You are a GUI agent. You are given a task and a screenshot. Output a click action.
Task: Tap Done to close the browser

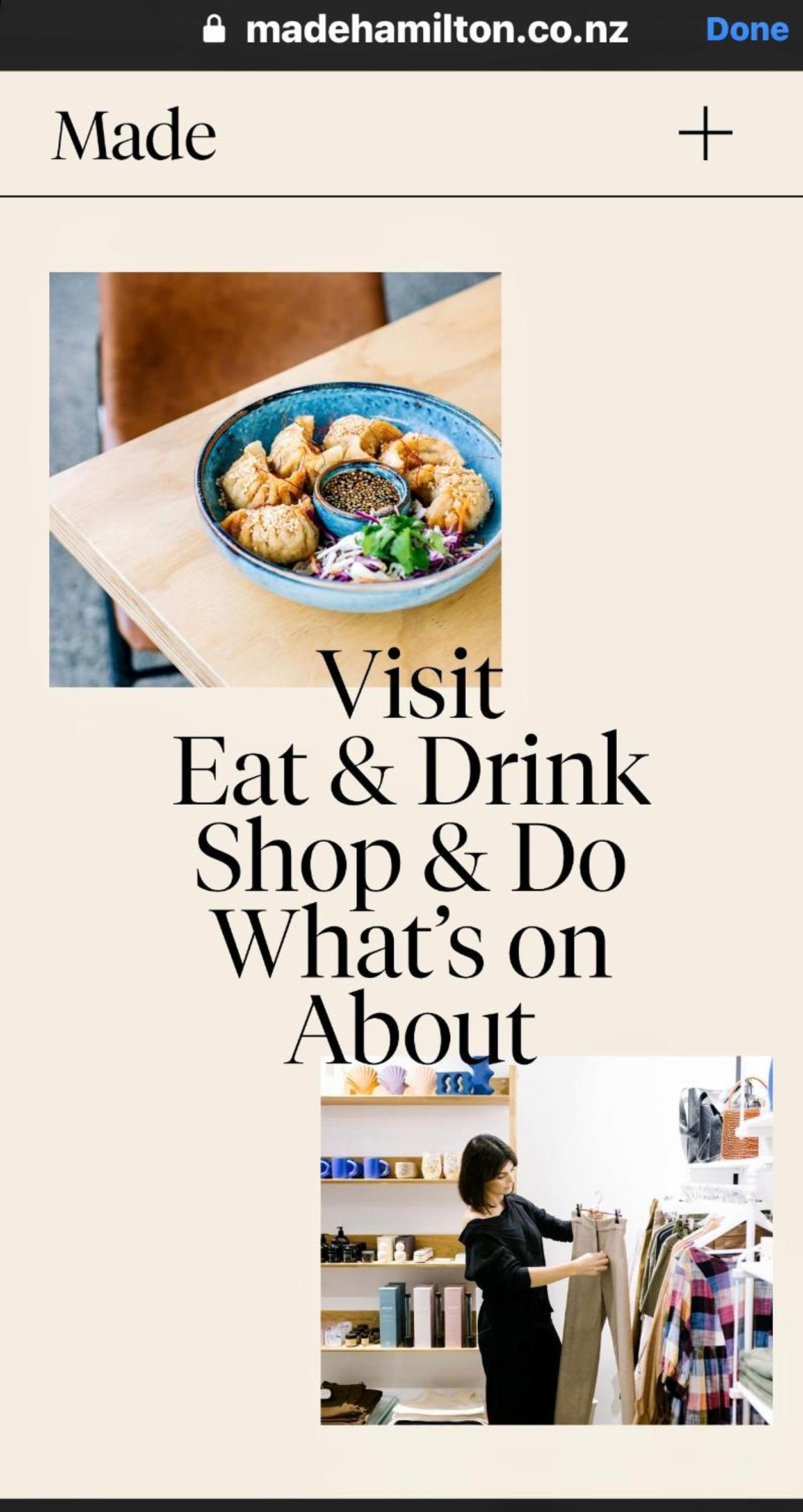[x=747, y=29]
